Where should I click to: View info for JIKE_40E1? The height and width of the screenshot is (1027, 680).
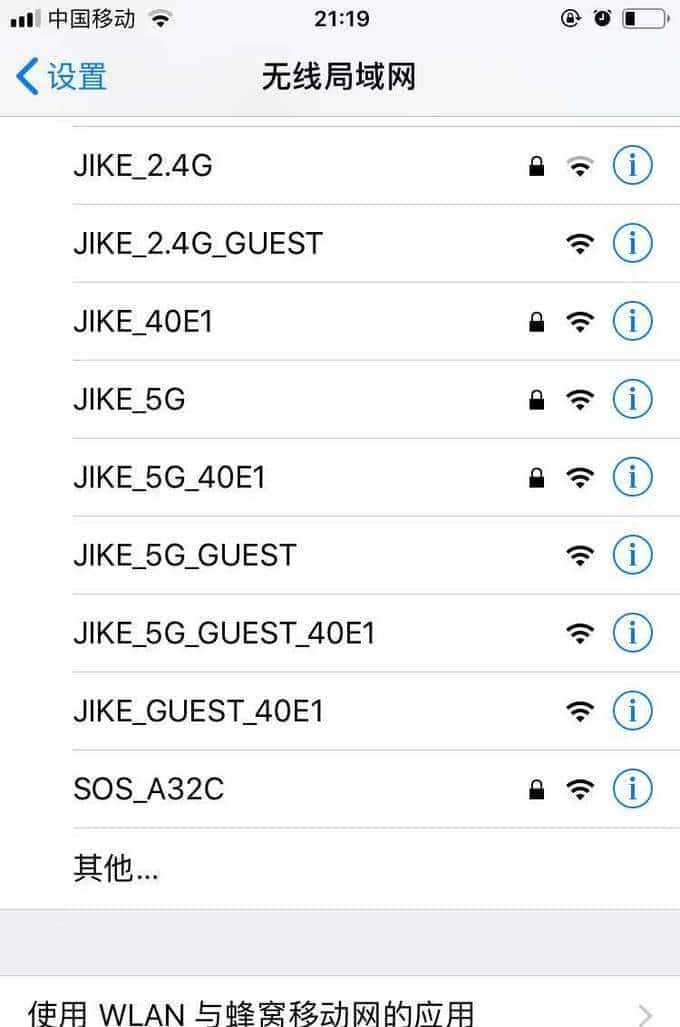pyautogui.click(x=632, y=321)
